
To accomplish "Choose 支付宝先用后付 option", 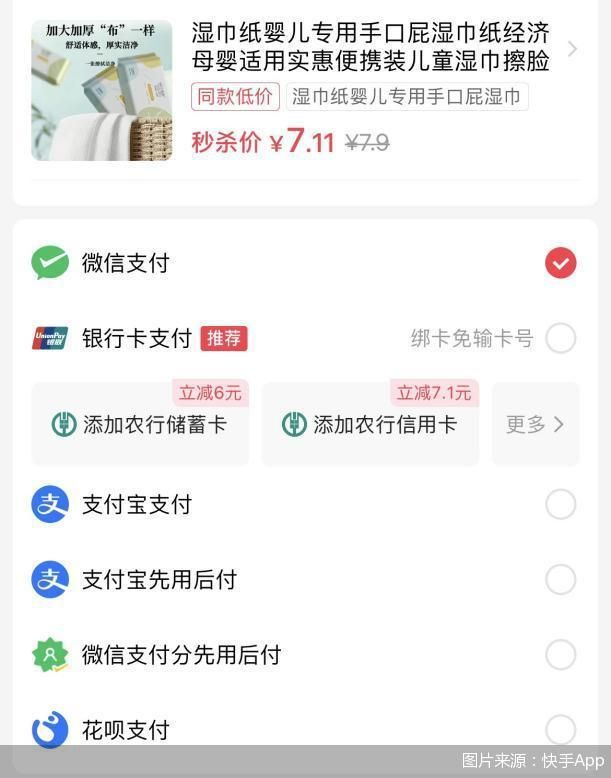I will pyautogui.click(x=560, y=579).
